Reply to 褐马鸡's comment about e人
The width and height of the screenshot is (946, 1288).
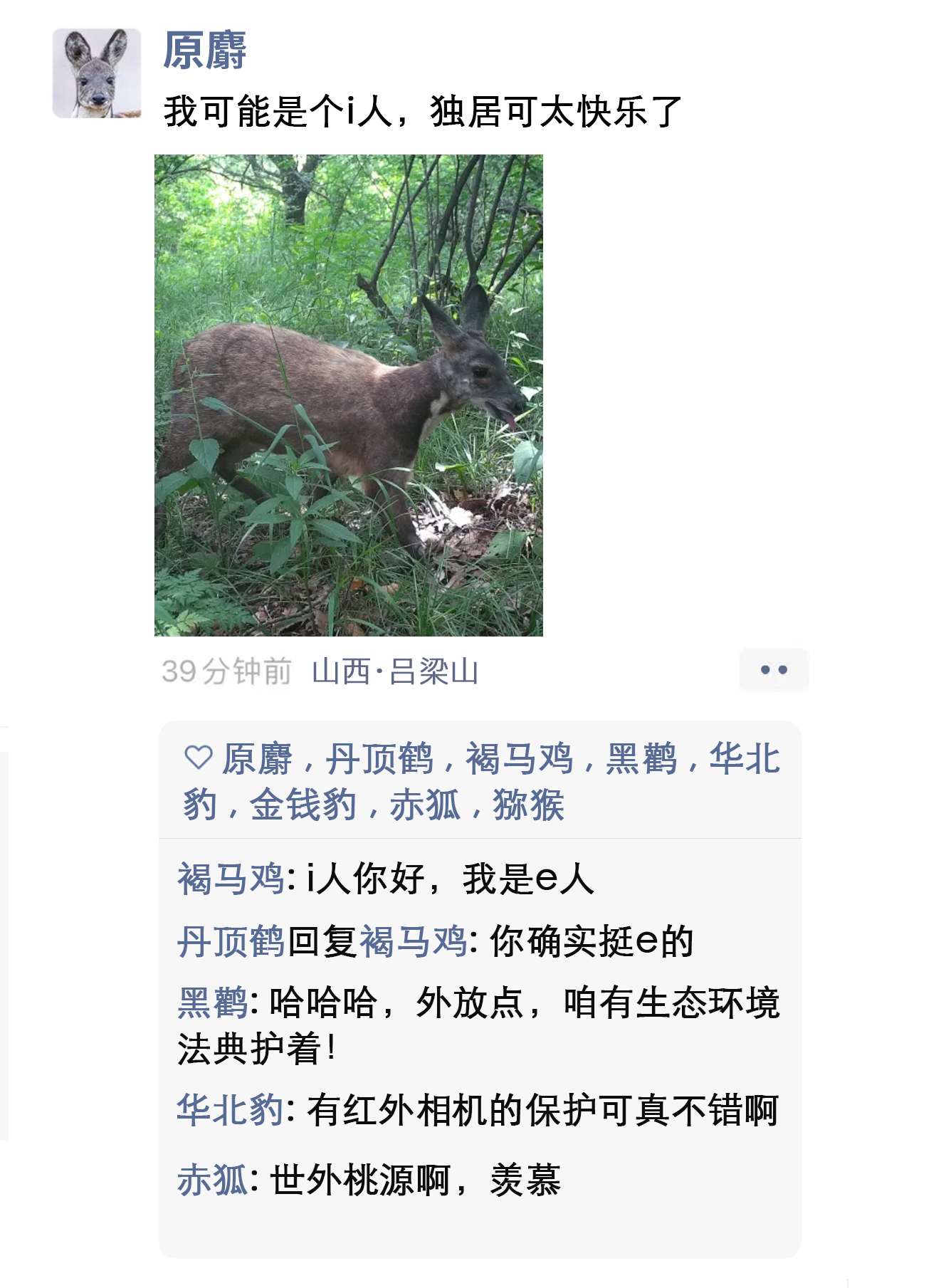pos(450,879)
